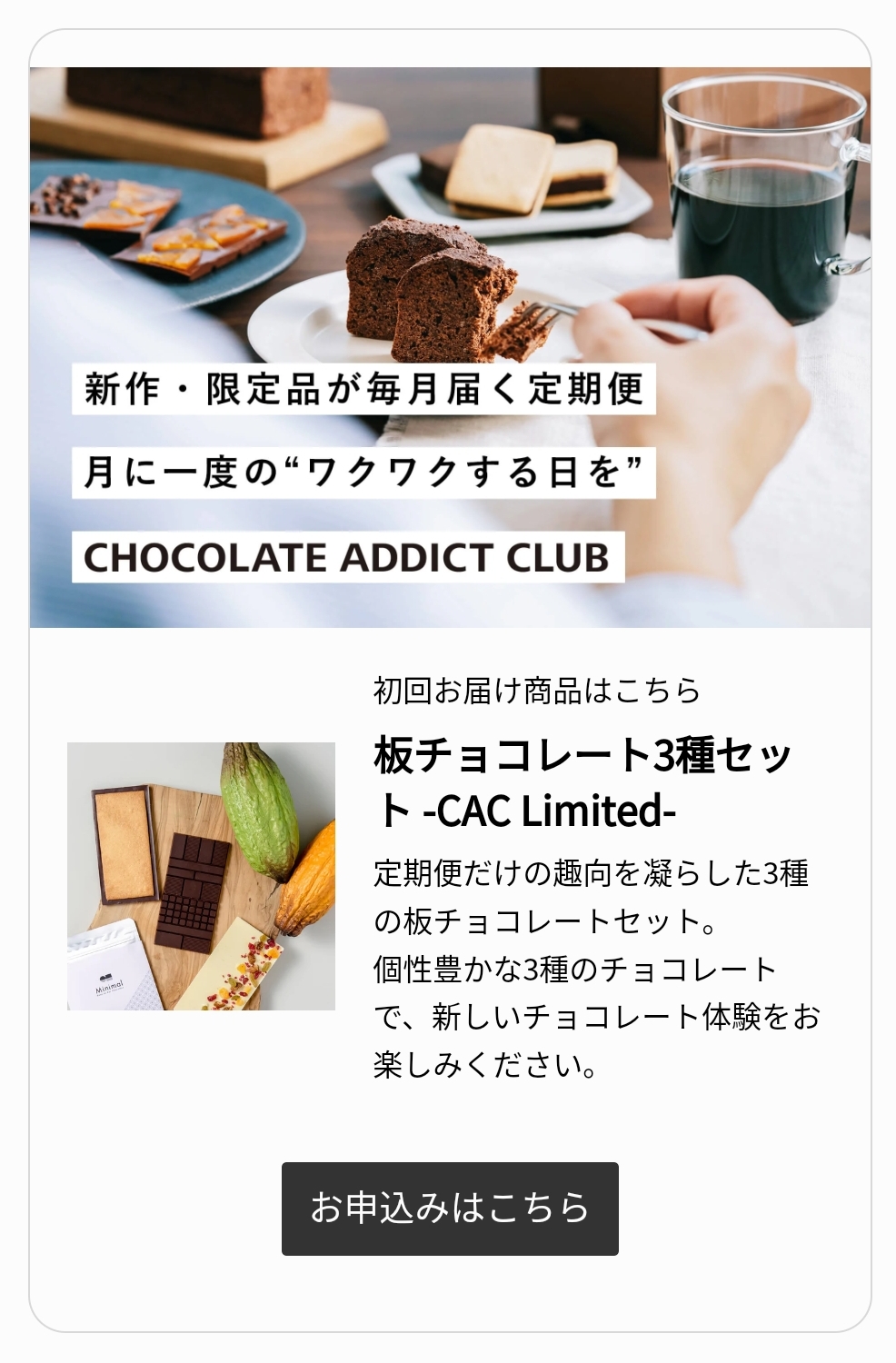Open the CHOCOLATE ADDICT CLUB banner
Image resolution: width=896 pixels, height=1363 pixels.
(x=450, y=346)
